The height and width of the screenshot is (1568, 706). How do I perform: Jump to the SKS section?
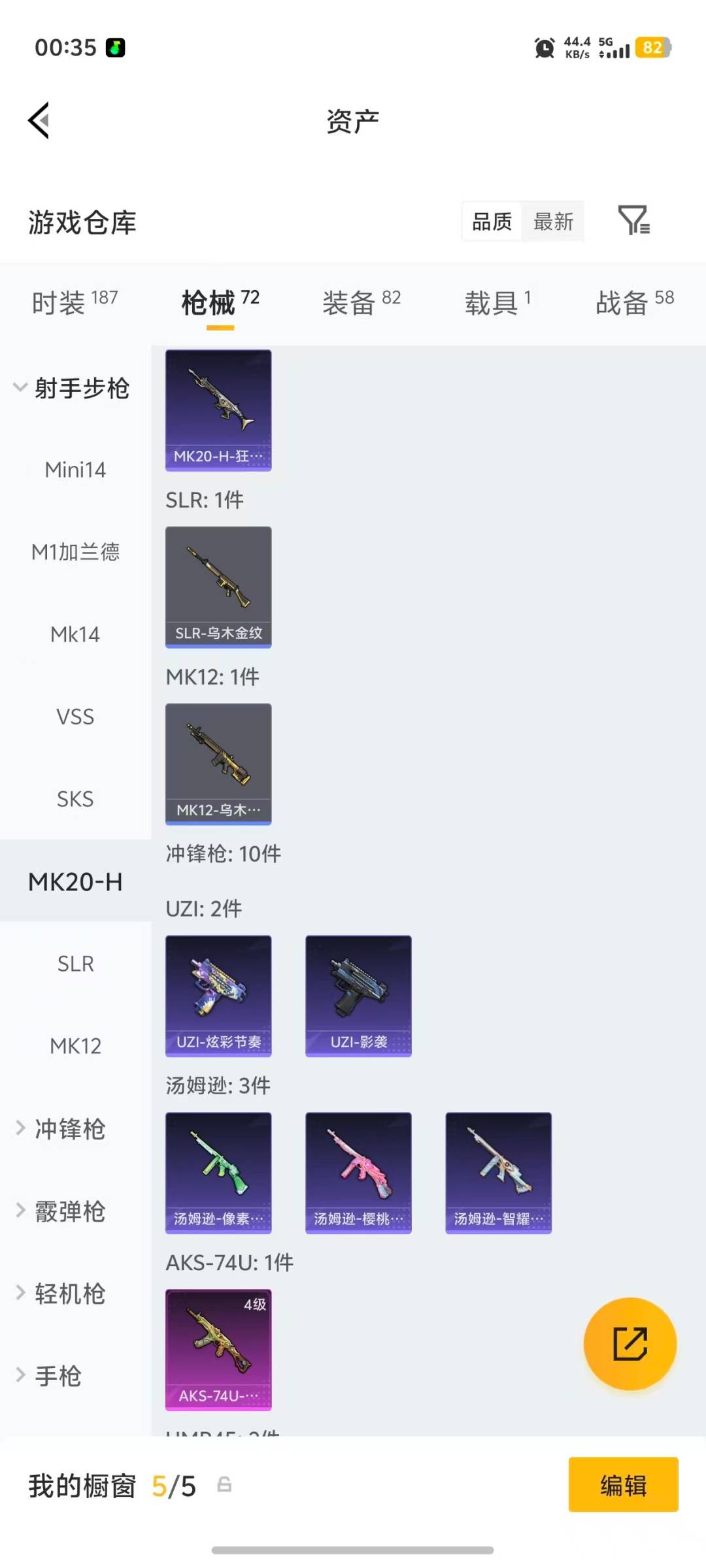coord(75,799)
